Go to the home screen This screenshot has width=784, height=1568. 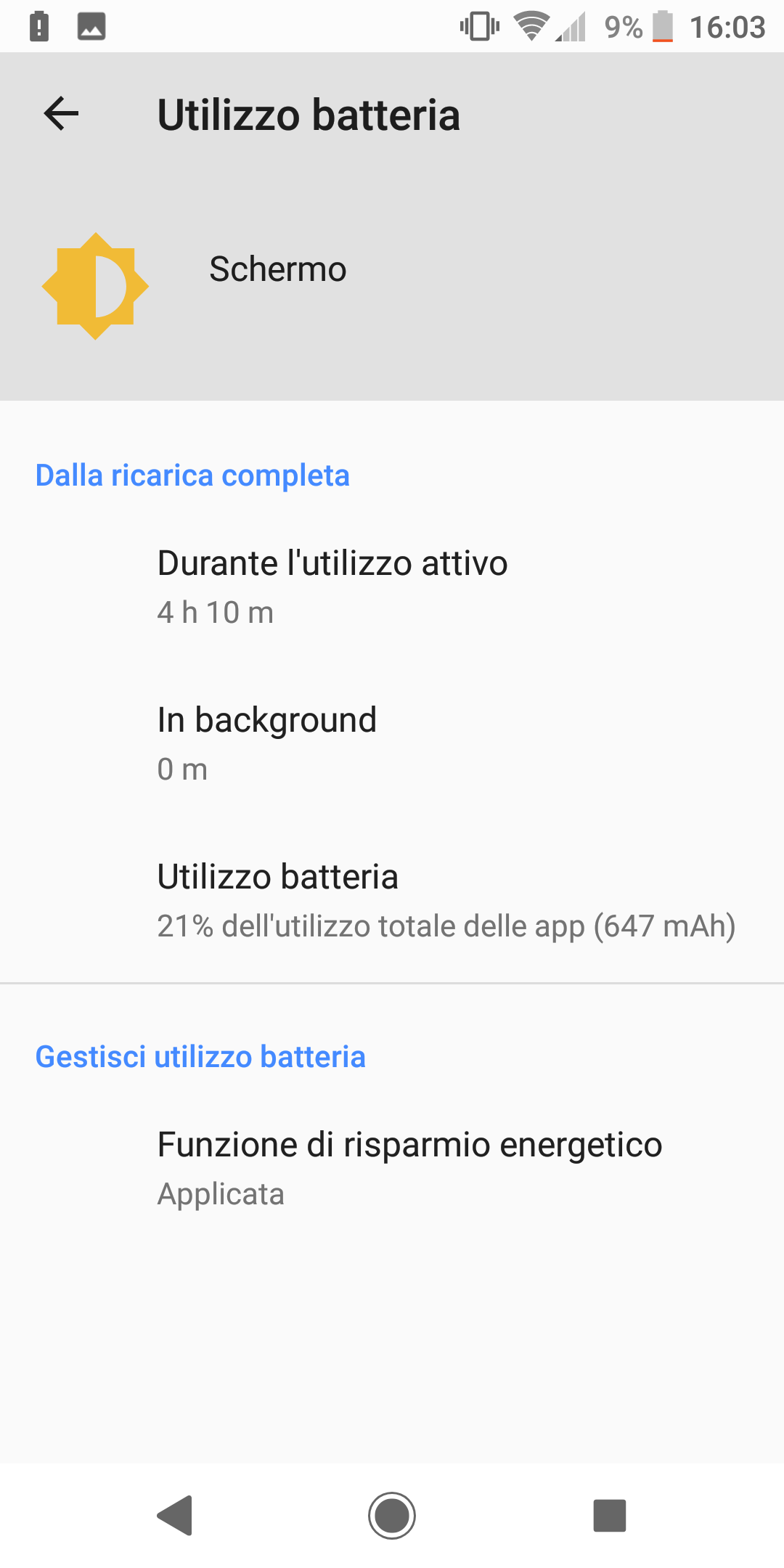392,1516
